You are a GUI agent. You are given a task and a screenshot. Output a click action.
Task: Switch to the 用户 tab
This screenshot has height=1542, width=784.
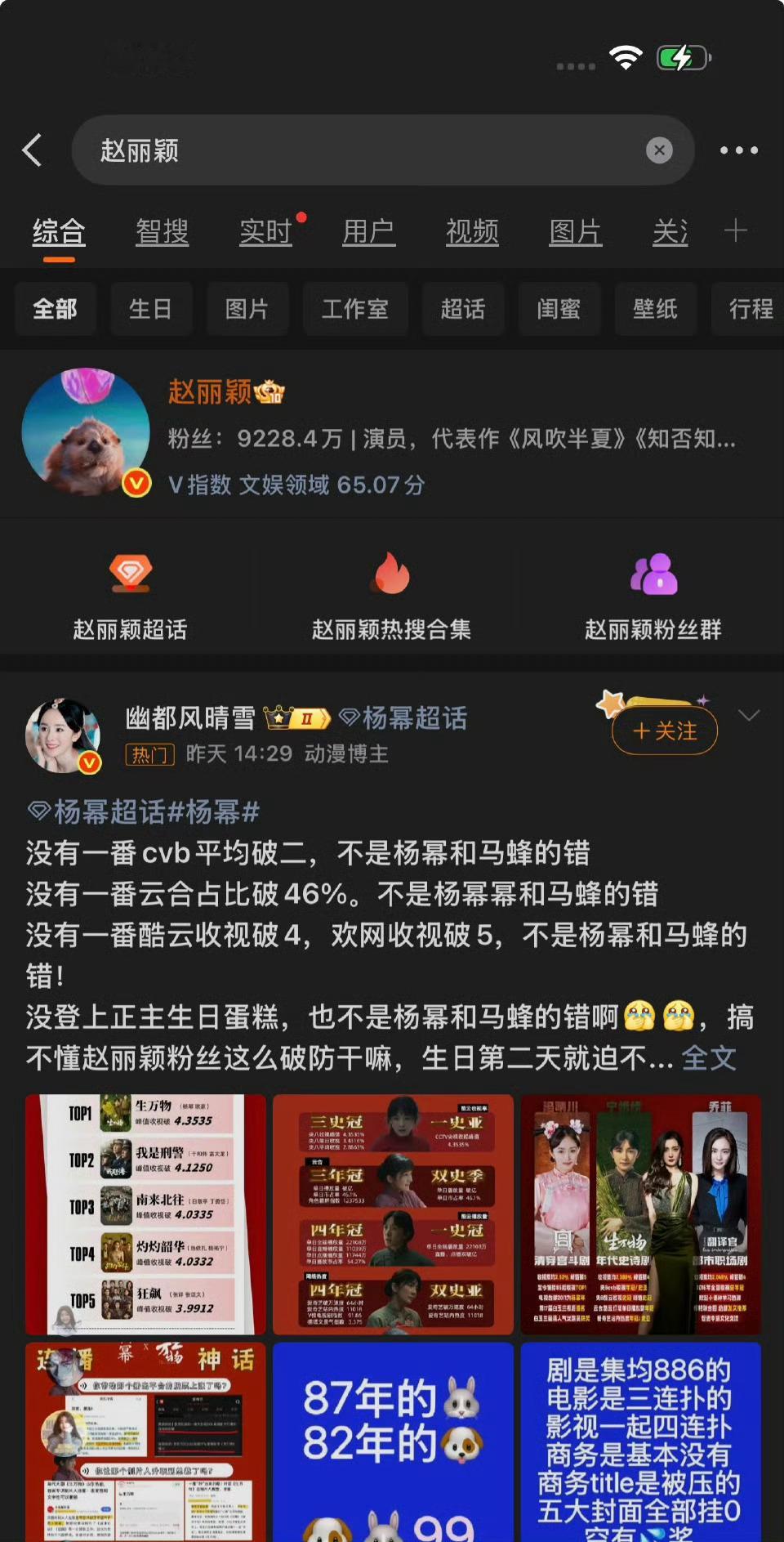[x=368, y=231]
